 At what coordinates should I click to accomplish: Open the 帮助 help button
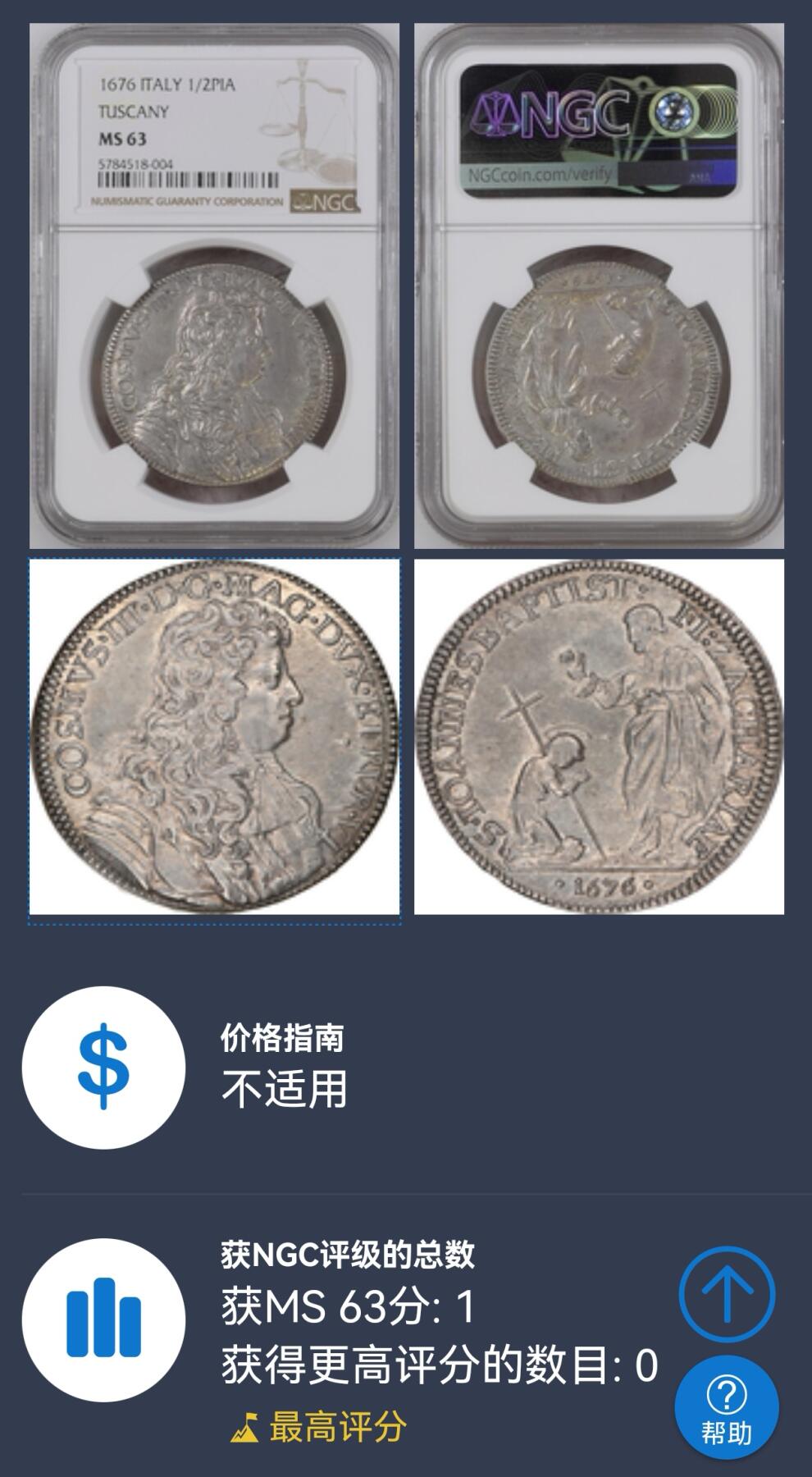pos(726,1408)
